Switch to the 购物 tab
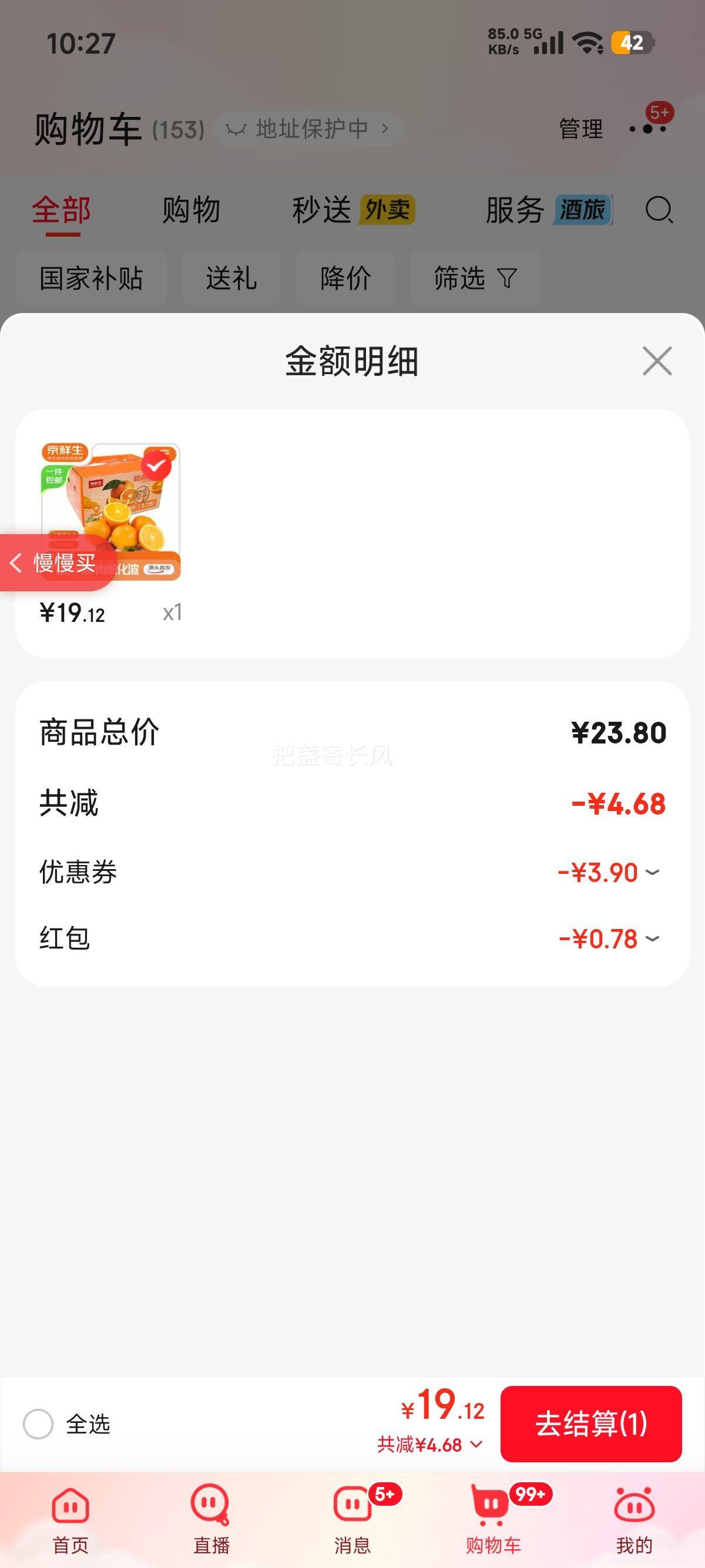Viewport: 705px width, 1568px height. [x=190, y=209]
